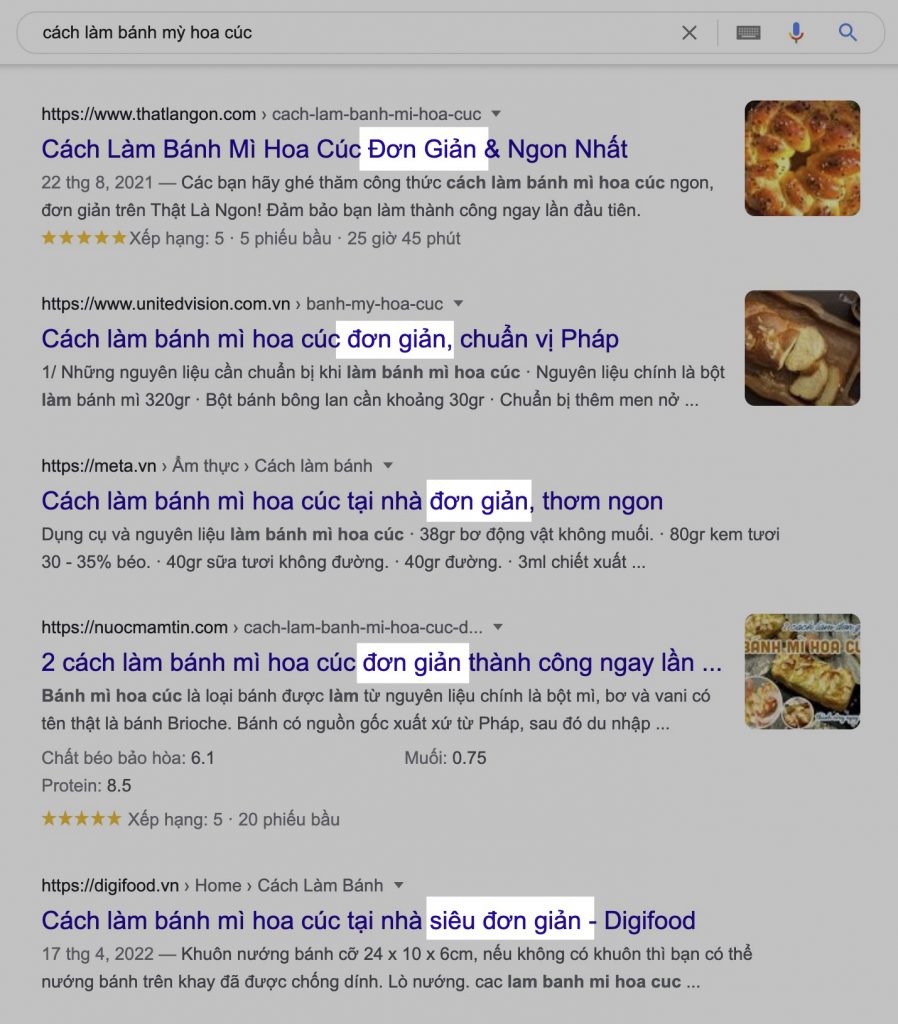
Task: Clear the search query with X
Action: point(689,33)
